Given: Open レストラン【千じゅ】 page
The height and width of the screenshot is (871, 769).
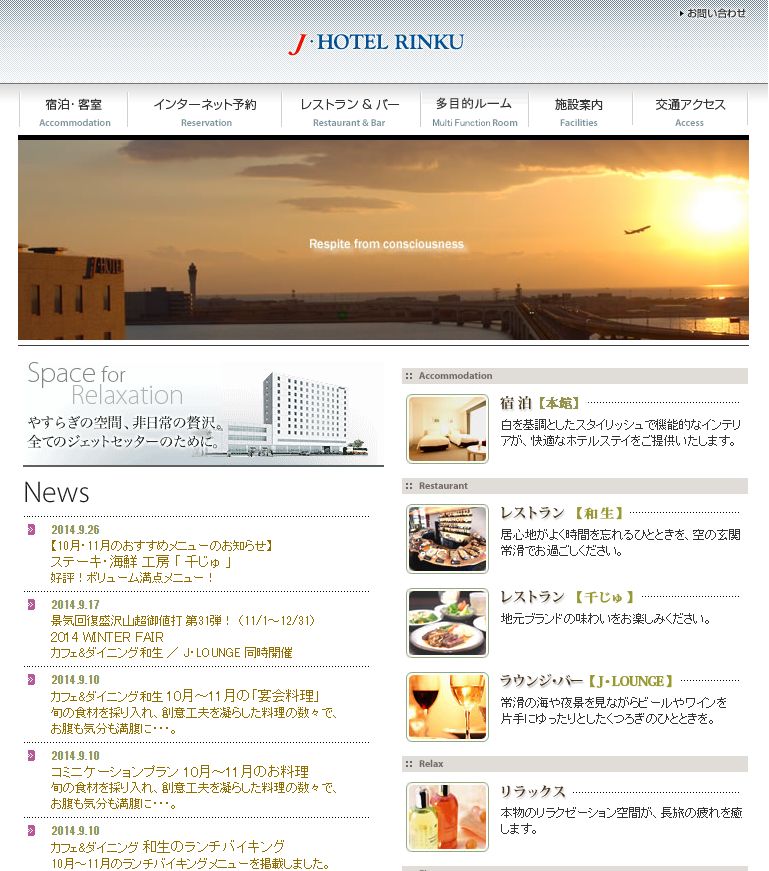Looking at the screenshot, I should tap(566, 597).
